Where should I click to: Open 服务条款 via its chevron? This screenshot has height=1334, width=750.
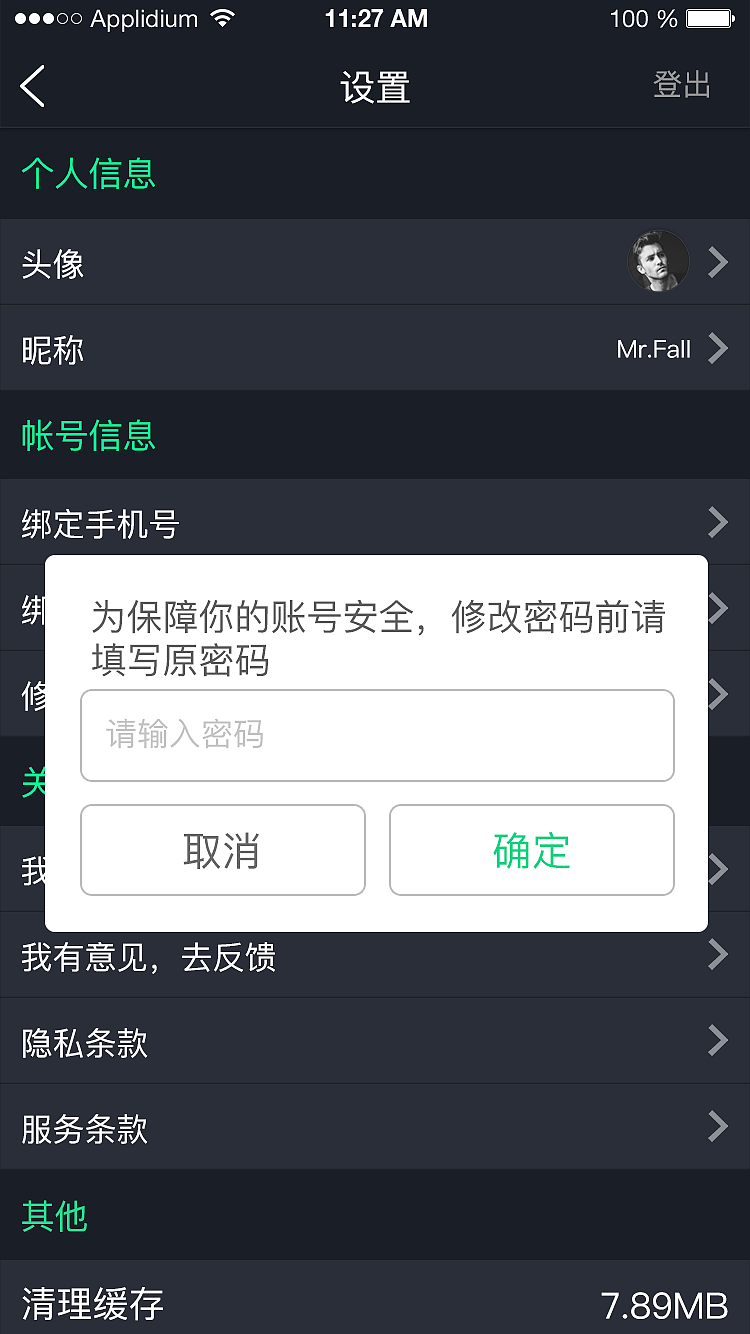[x=717, y=1126]
